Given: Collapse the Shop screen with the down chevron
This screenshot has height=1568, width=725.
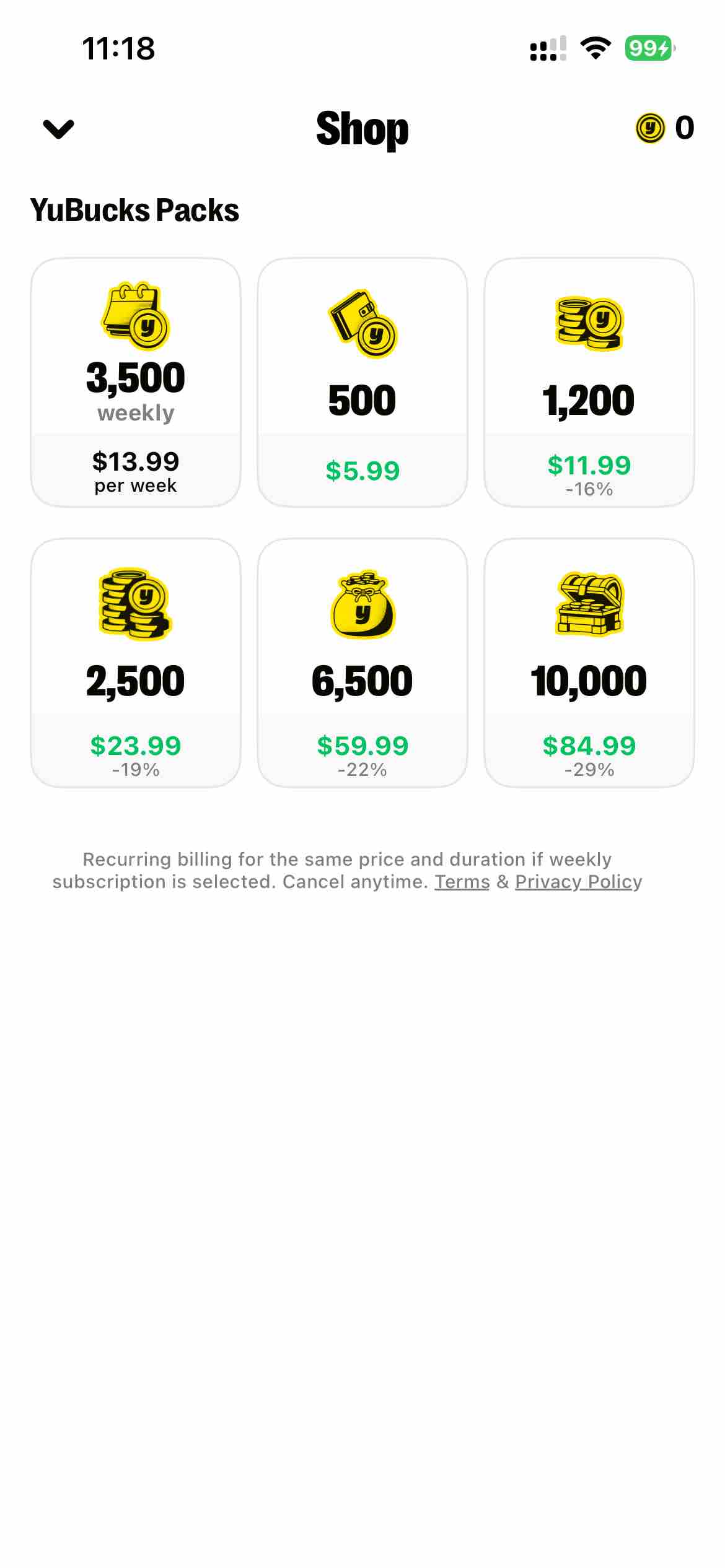Looking at the screenshot, I should pos(58,129).
